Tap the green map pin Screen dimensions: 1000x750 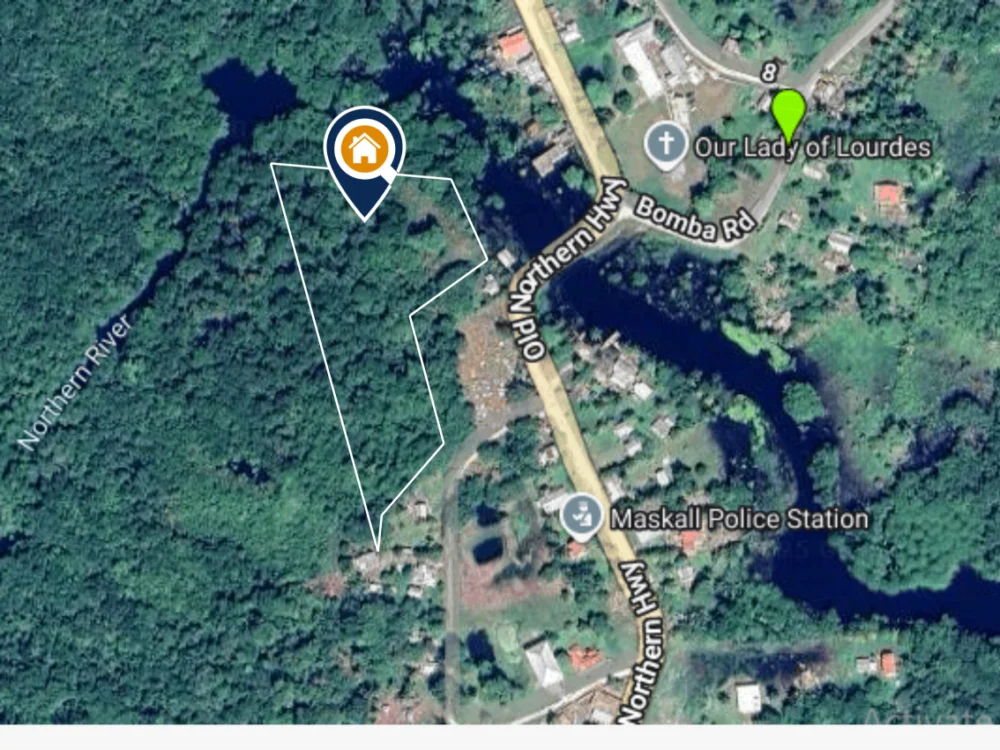789,112
